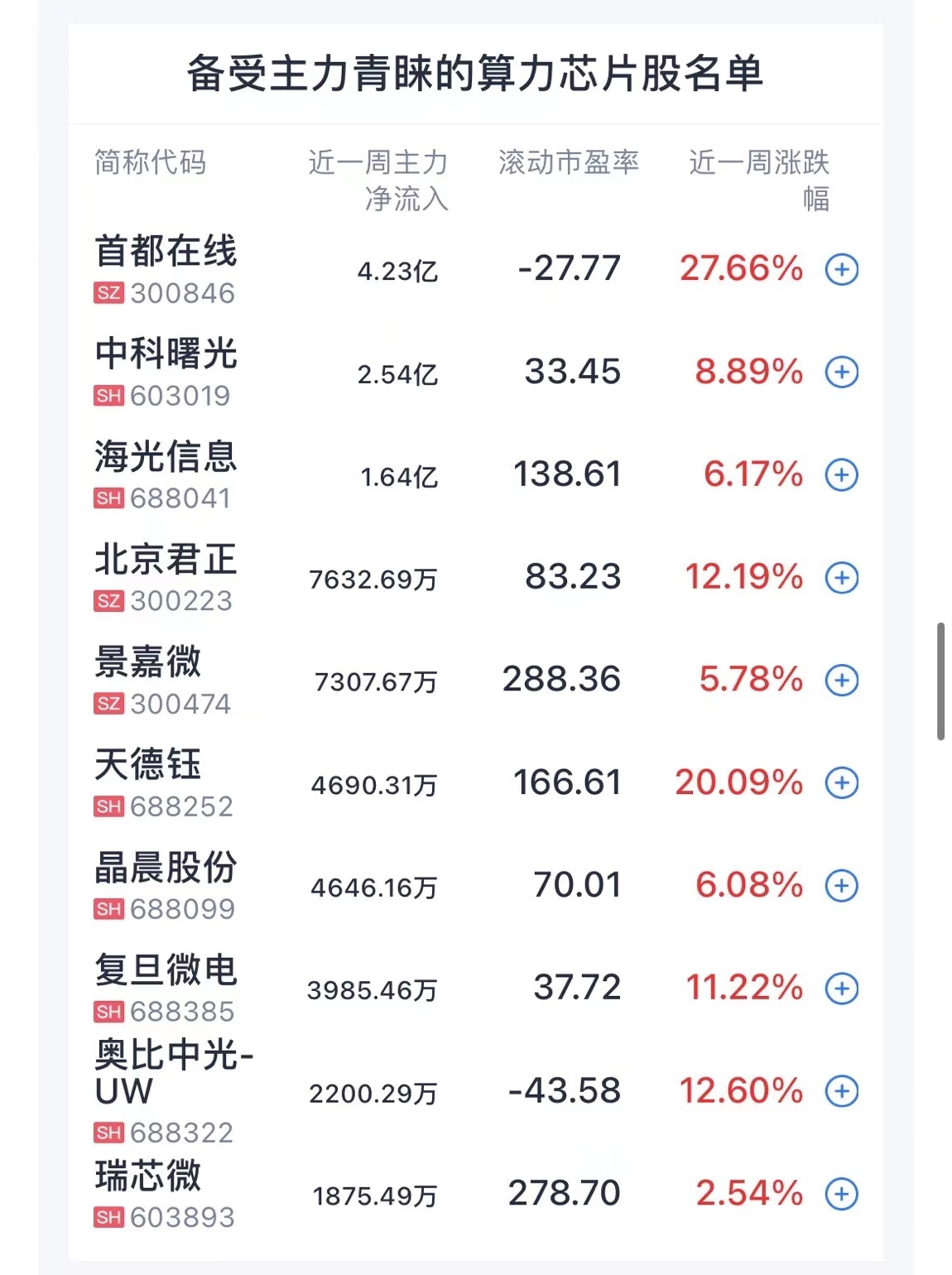Image resolution: width=952 pixels, height=1275 pixels.
Task: Open 复旦微电 stock details
Action: 166,970
